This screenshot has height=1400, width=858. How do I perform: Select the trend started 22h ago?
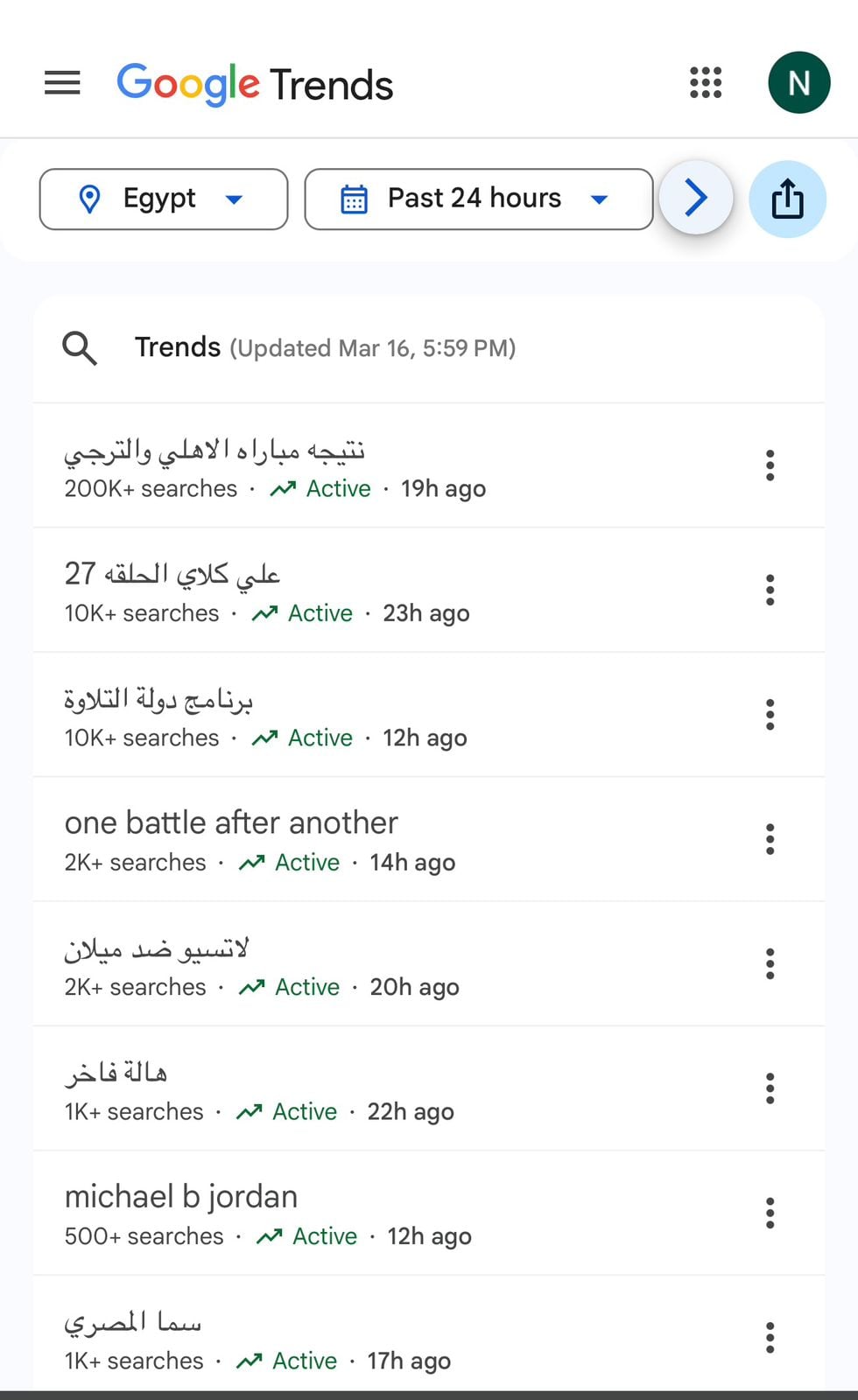116,1073
